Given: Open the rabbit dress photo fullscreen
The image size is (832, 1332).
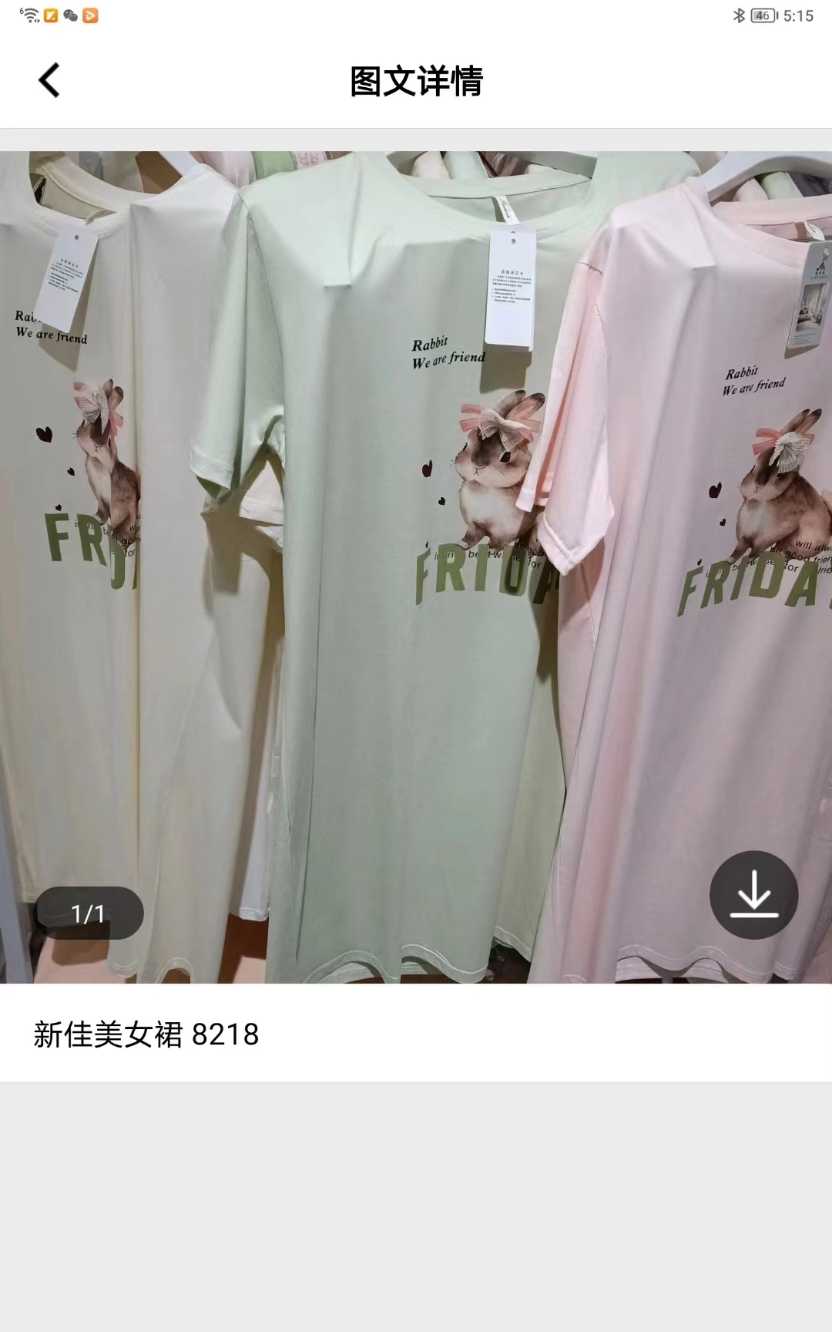Looking at the screenshot, I should tap(415, 560).
